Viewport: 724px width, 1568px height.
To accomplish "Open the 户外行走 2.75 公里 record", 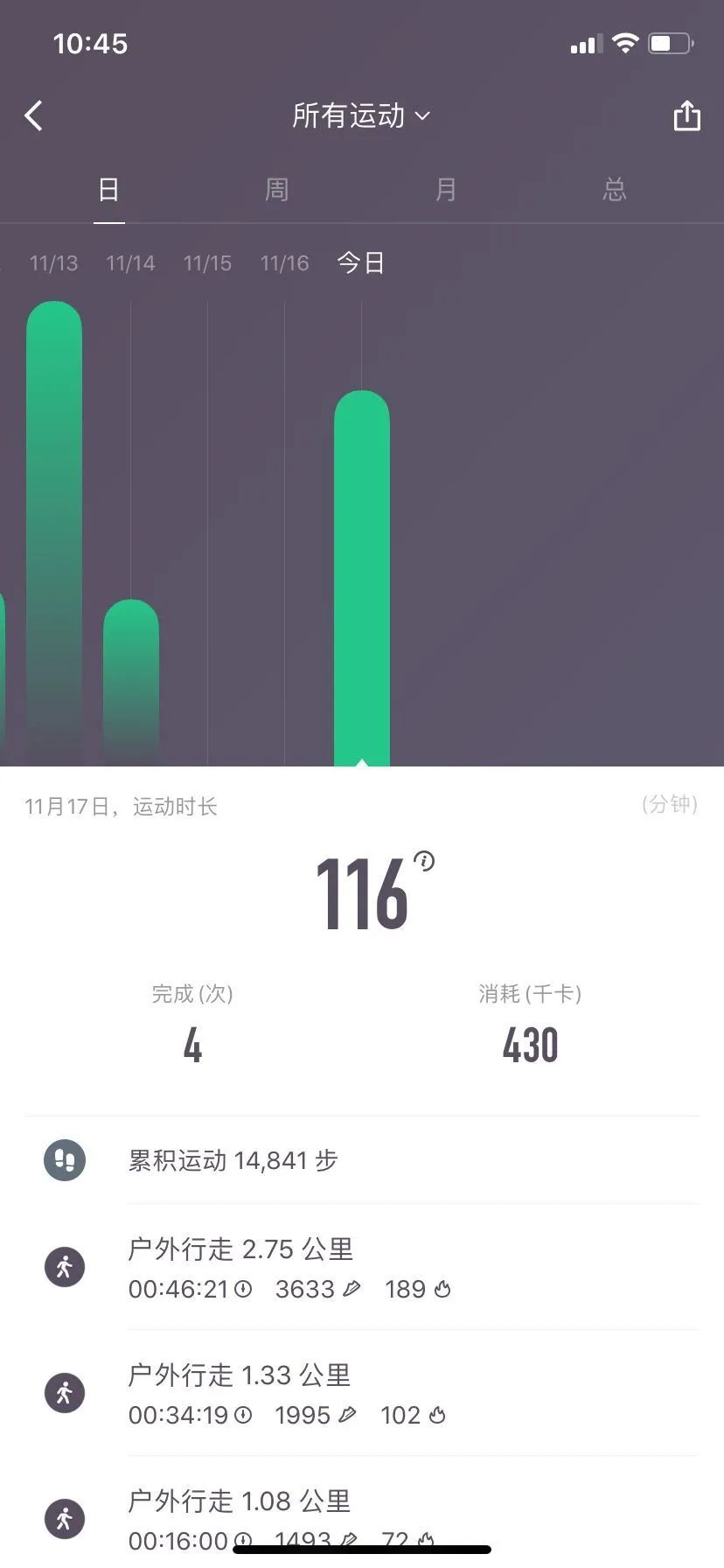I will pos(362,1267).
